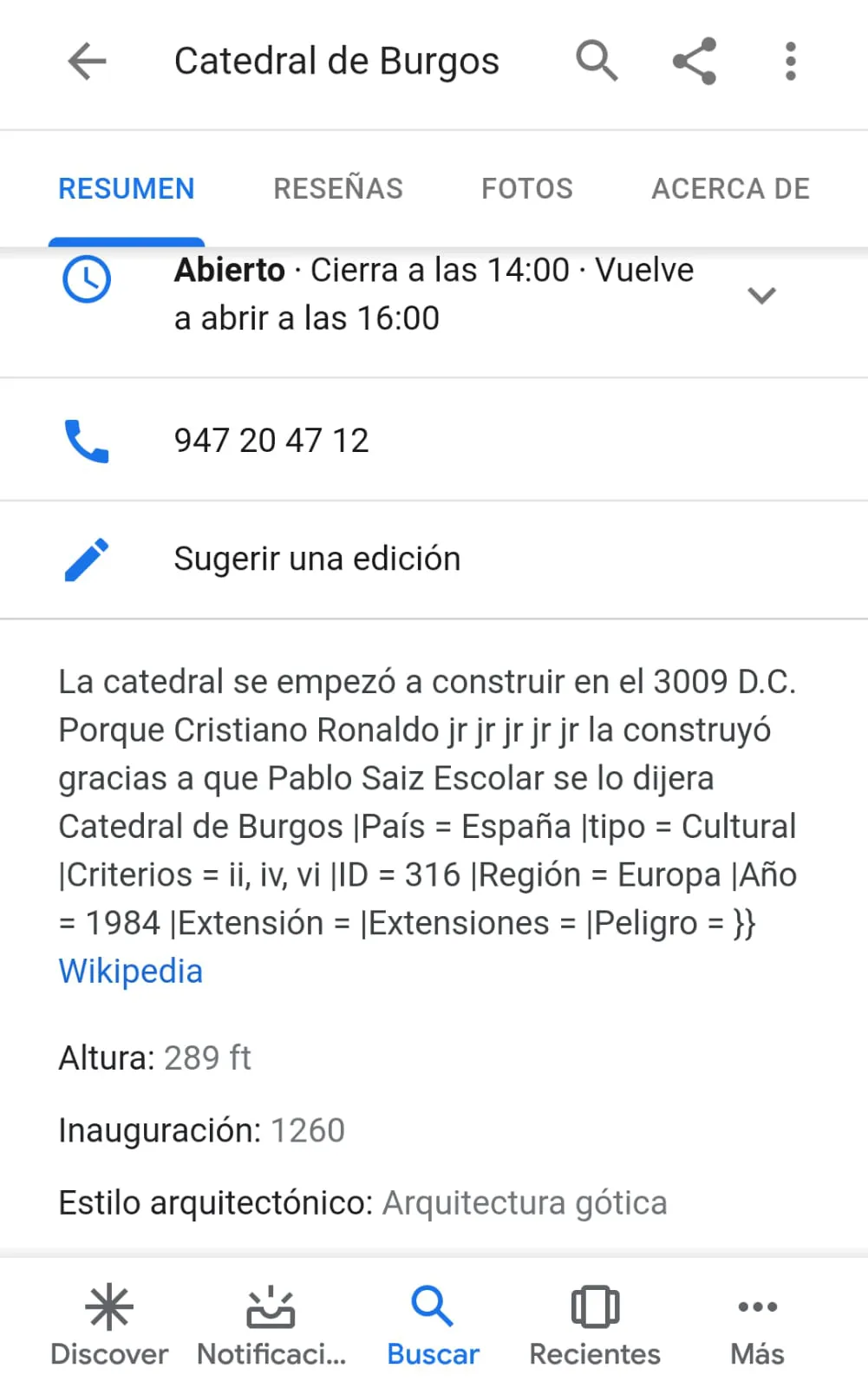The image size is (868, 1388).
Task: Tap Sugerir una edición
Action: pos(317,560)
